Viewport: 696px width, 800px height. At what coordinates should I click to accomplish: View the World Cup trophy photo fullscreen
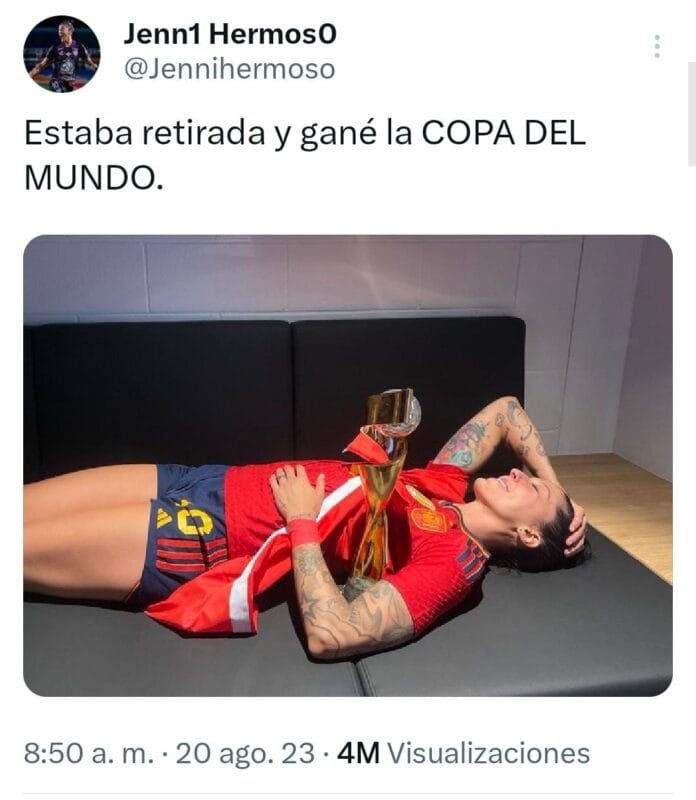[348, 465]
